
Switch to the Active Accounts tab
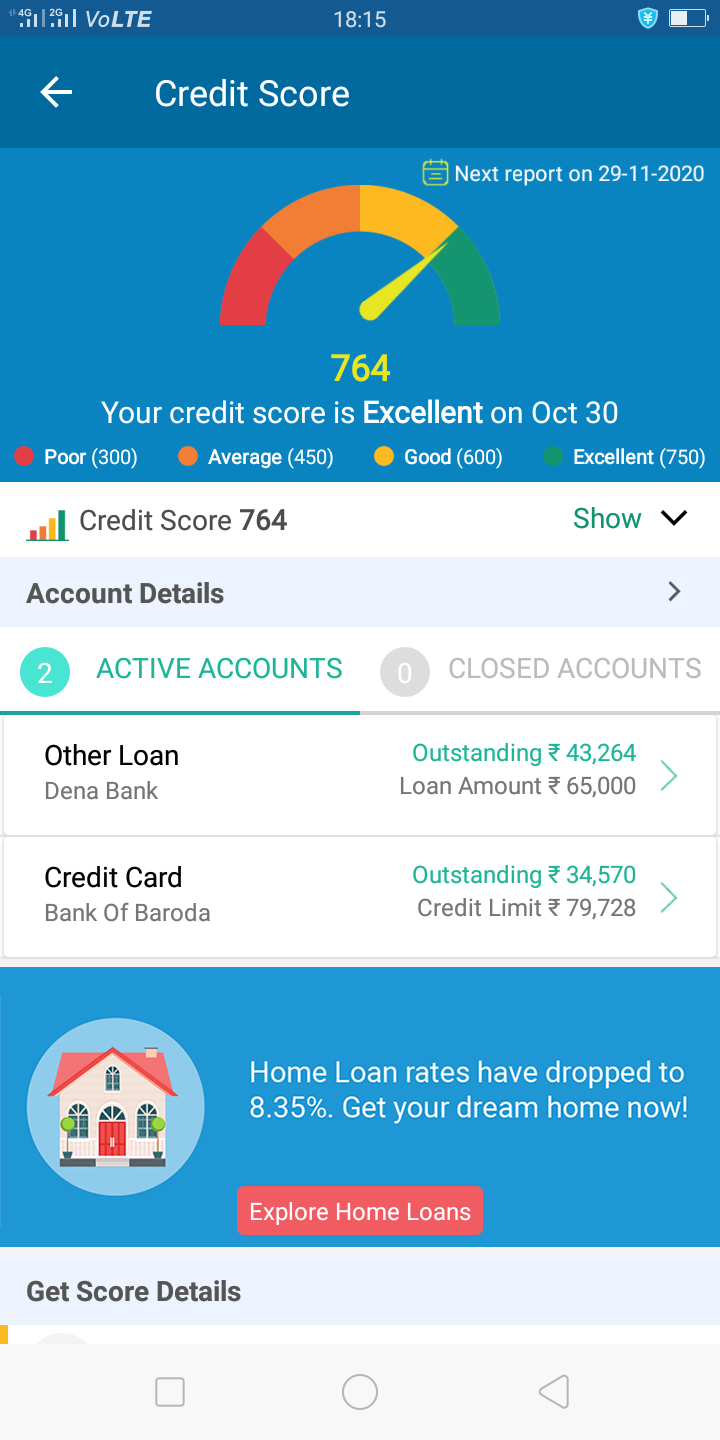(181, 670)
